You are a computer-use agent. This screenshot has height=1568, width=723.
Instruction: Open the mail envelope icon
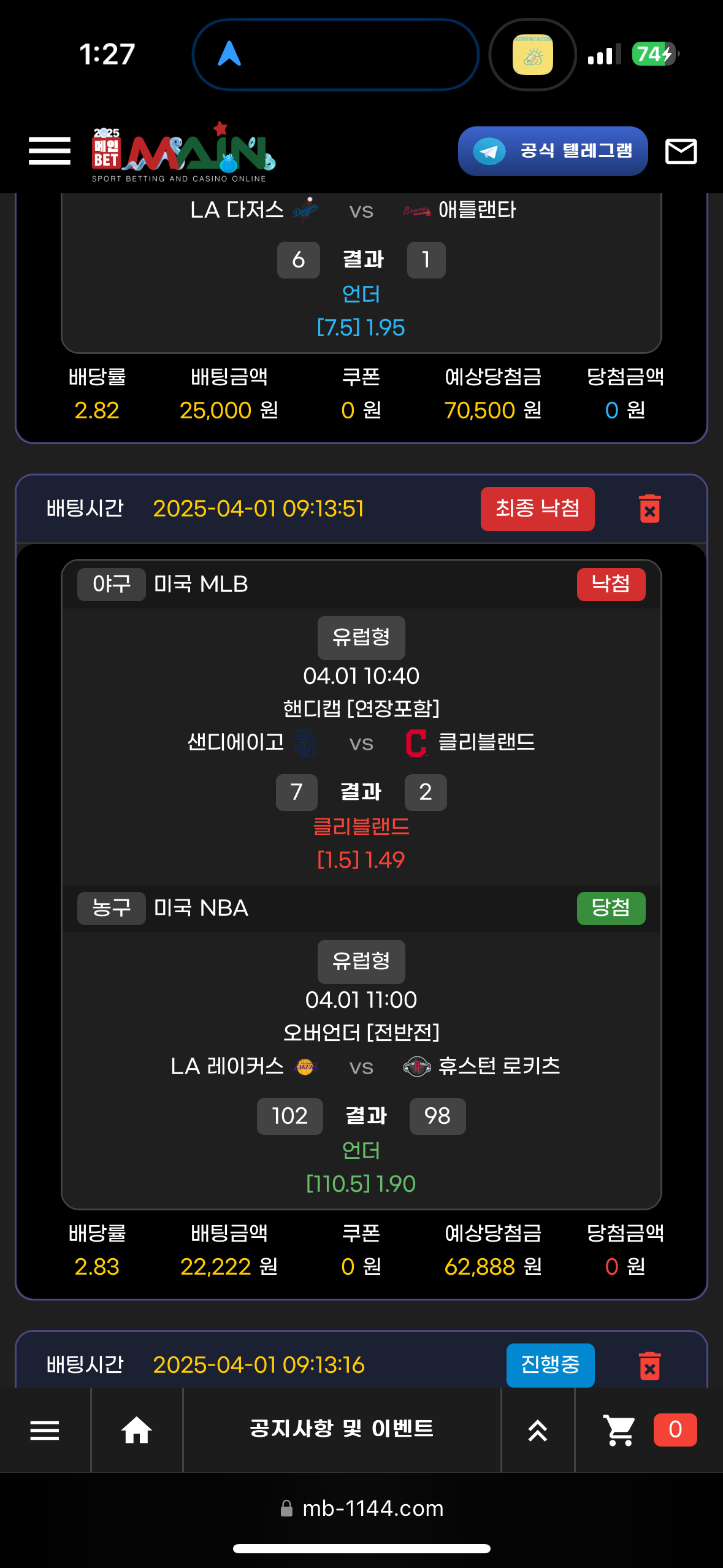(x=681, y=151)
